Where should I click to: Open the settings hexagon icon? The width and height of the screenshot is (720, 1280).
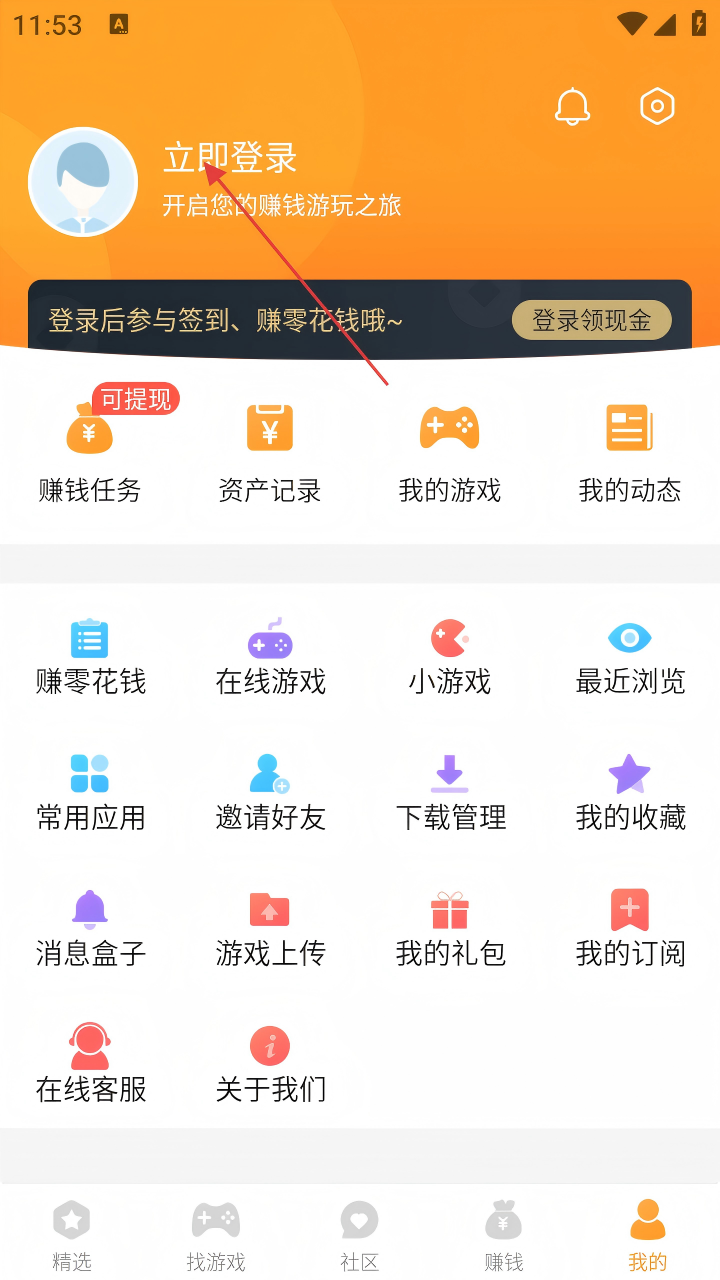(x=657, y=107)
